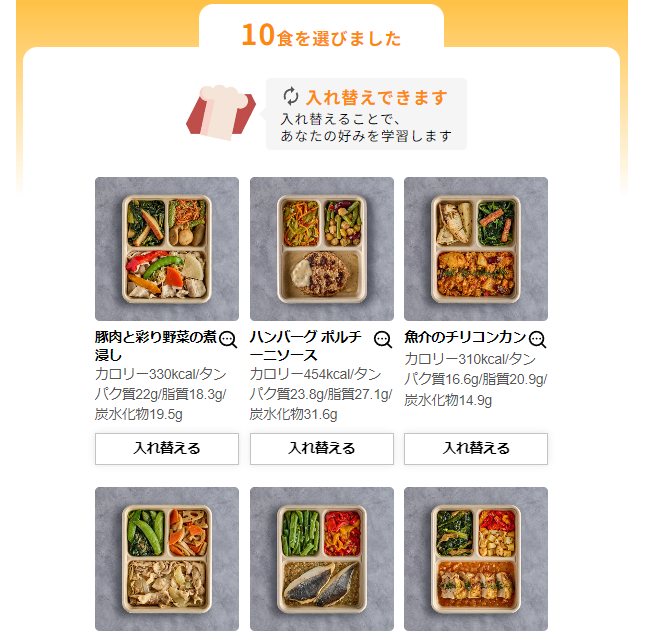Open the zoom icon for ハンバーグ ポルチーニソース

(382, 339)
